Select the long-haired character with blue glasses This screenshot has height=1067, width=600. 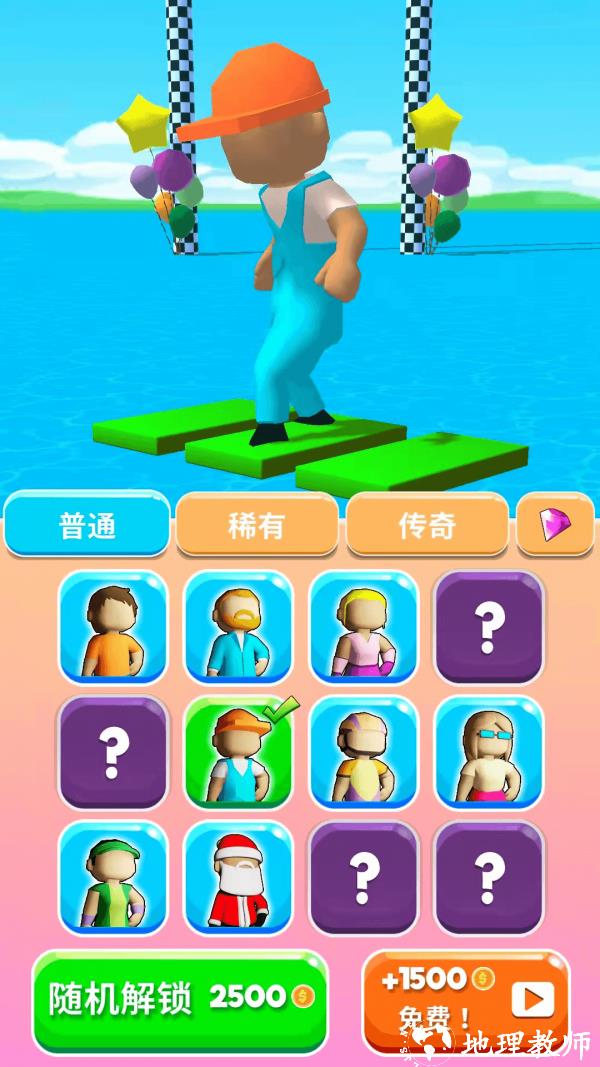point(488,753)
